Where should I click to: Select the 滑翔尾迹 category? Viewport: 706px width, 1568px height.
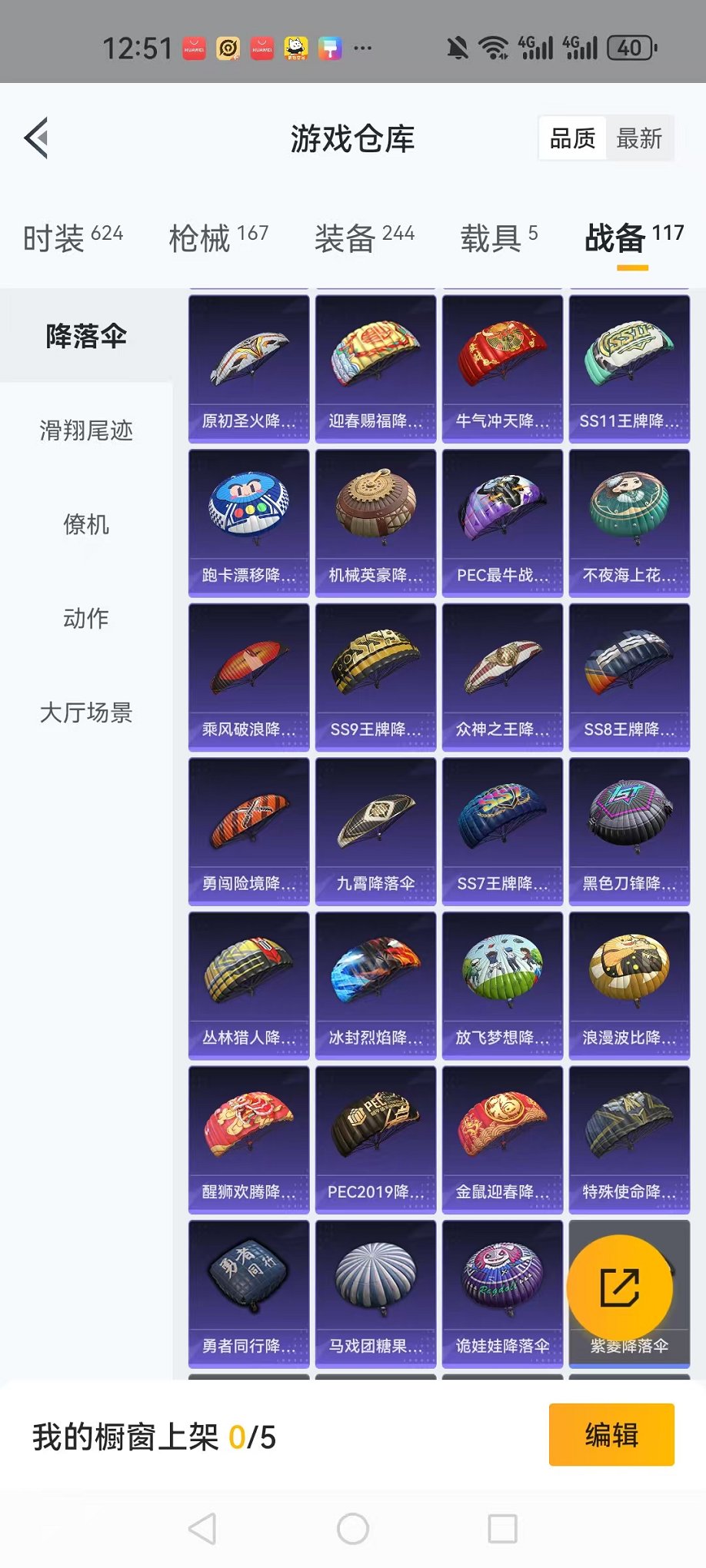pos(86,430)
